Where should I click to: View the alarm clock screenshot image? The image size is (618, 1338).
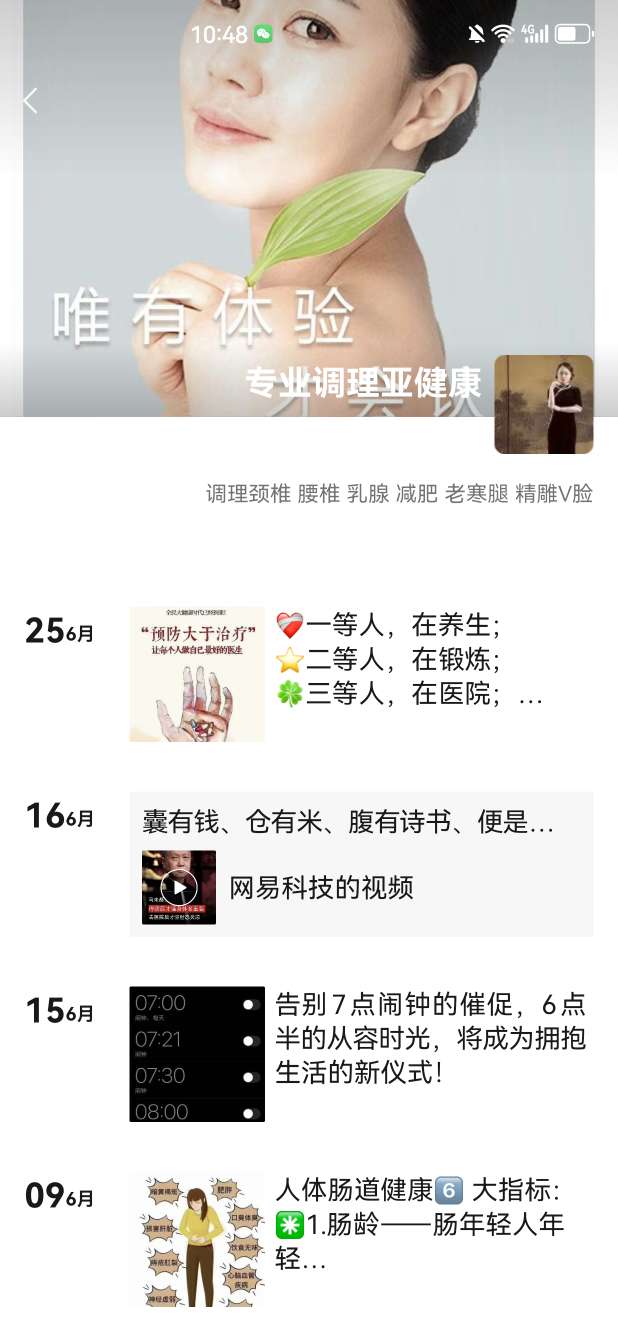(197, 1054)
